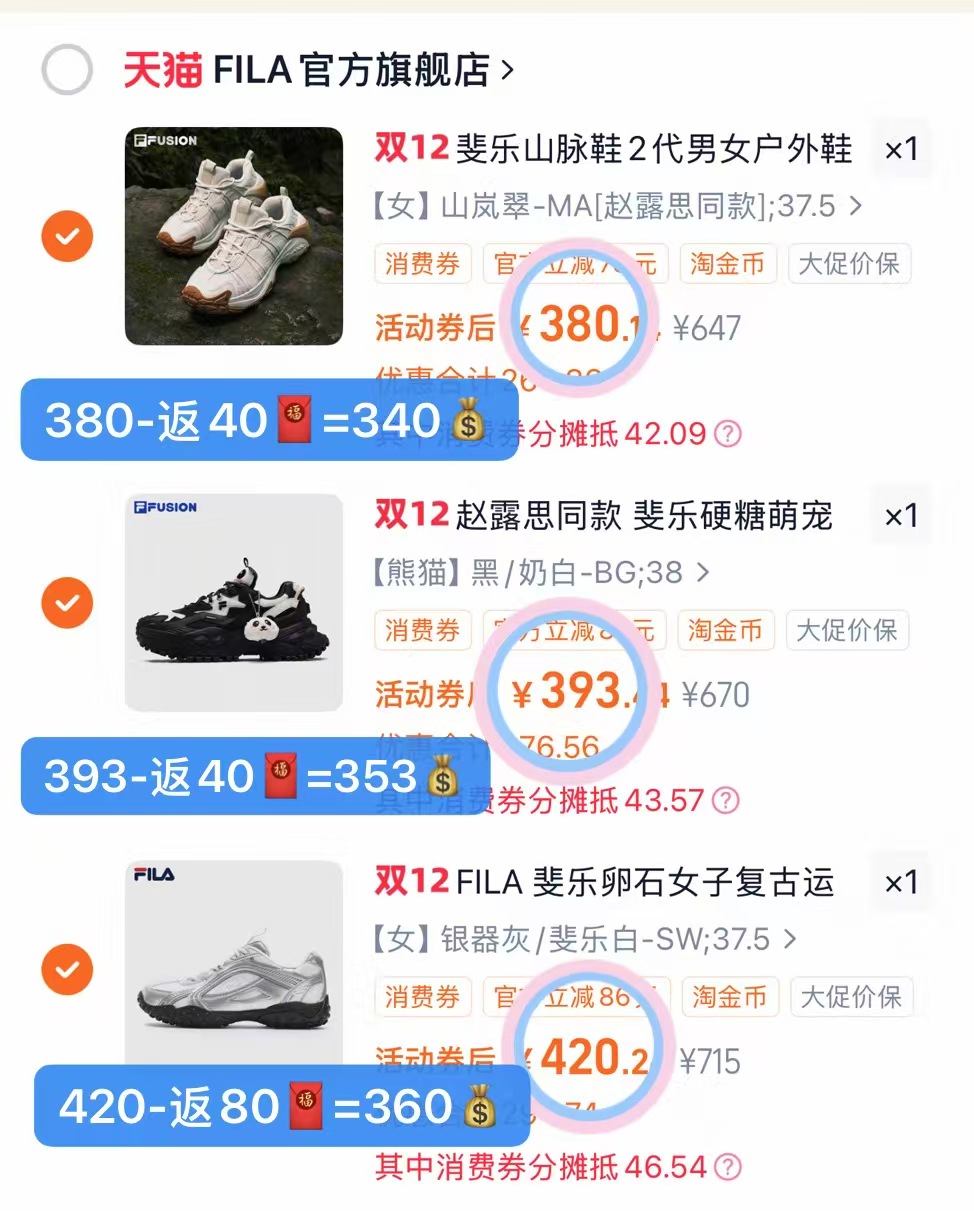Tap the 消费券 coupon tag on the first item
This screenshot has width=974, height=1211.
point(422,264)
